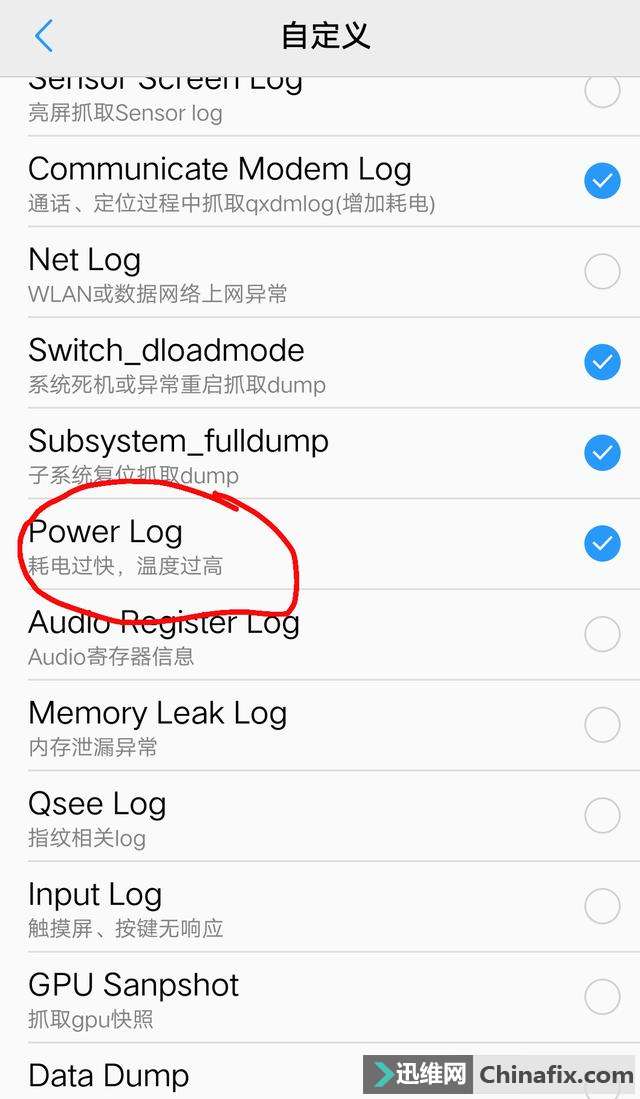Disable Switch_dloadmode option

coord(602,362)
